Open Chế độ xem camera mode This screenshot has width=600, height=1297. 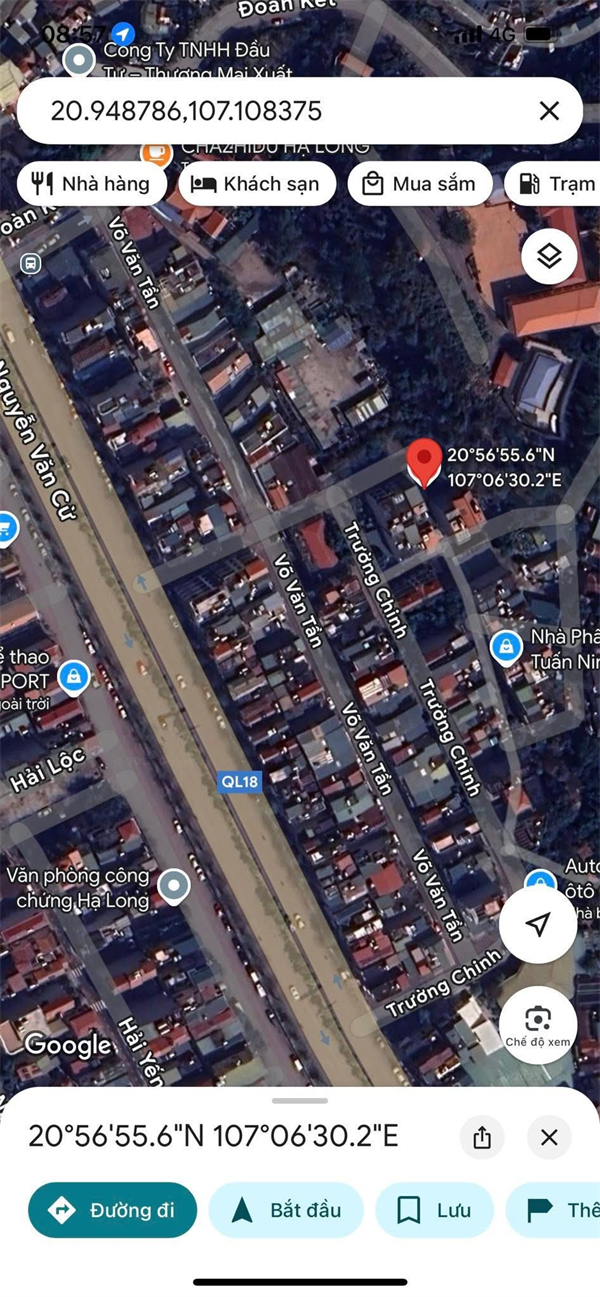tap(538, 1024)
